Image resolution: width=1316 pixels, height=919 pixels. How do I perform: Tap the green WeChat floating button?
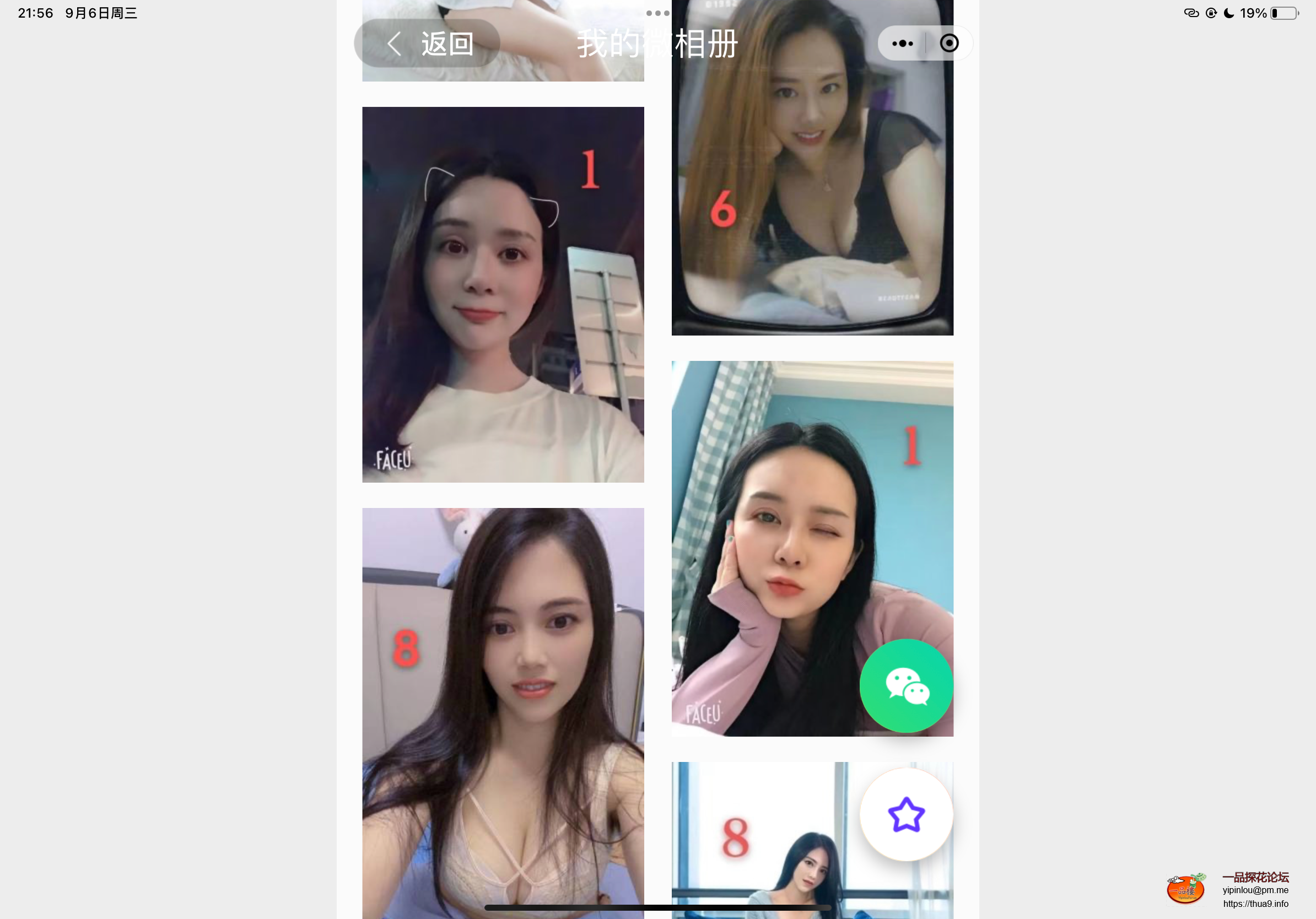pyautogui.click(x=905, y=685)
